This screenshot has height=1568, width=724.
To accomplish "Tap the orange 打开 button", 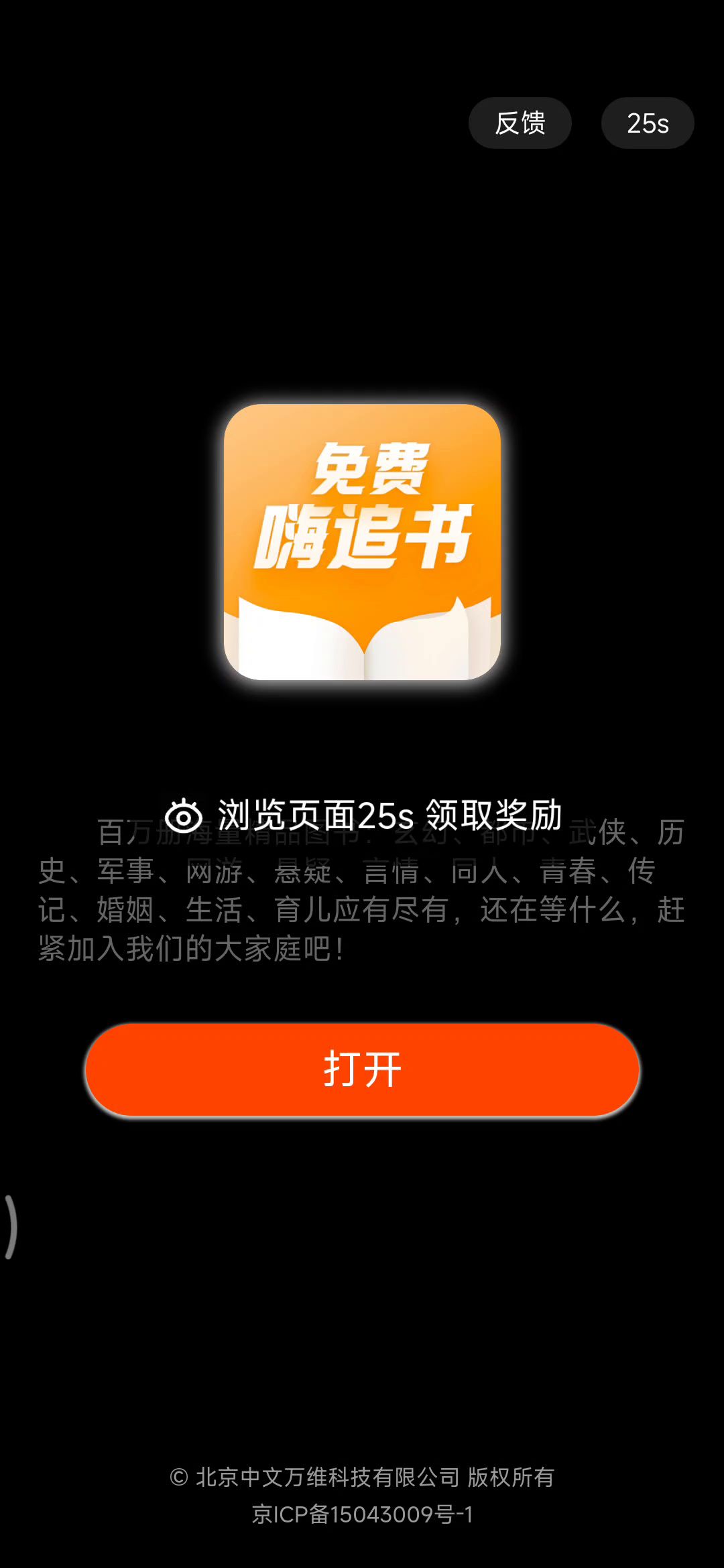I will pyautogui.click(x=362, y=1069).
